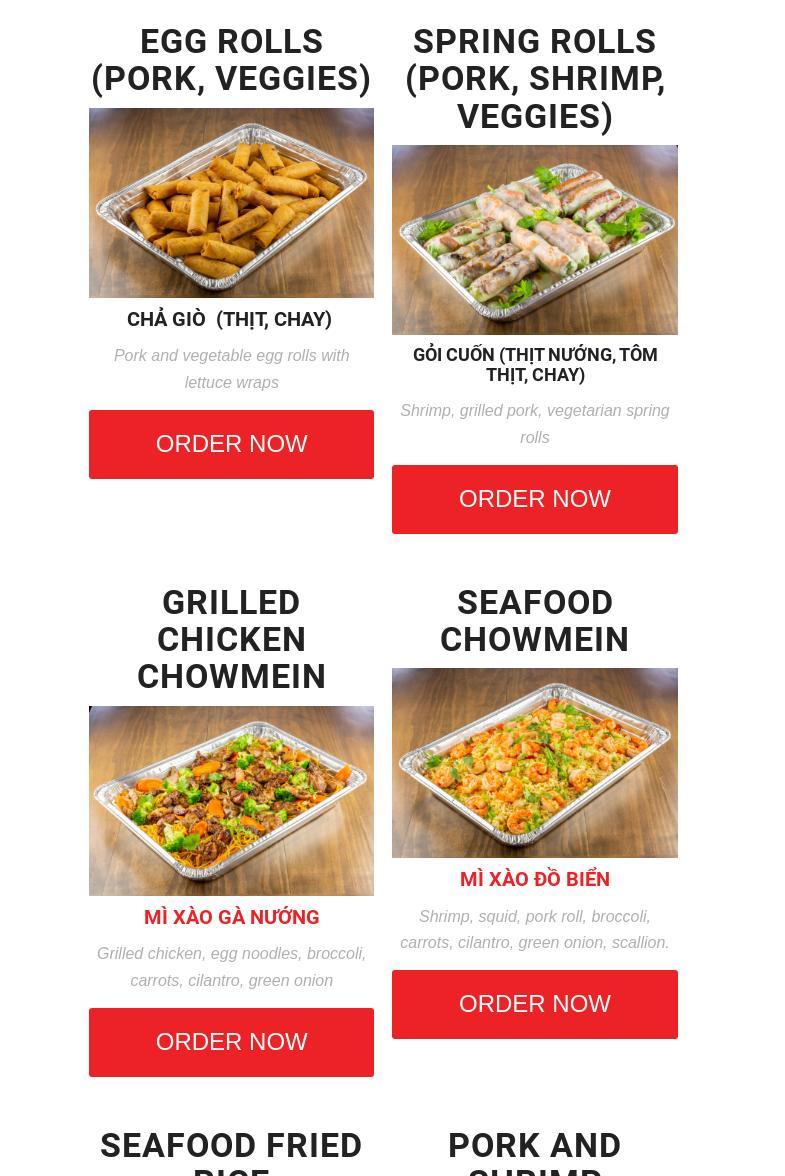This screenshot has width=785, height=1176.
Task: Open the Mì Xào Đồ Biển link
Action: pos(534,879)
